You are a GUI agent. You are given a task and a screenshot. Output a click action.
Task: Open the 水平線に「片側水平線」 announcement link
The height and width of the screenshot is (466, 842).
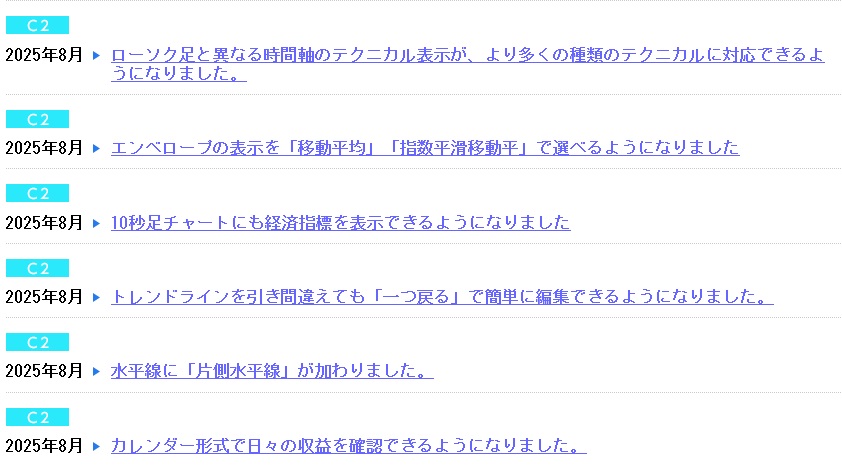272,372
